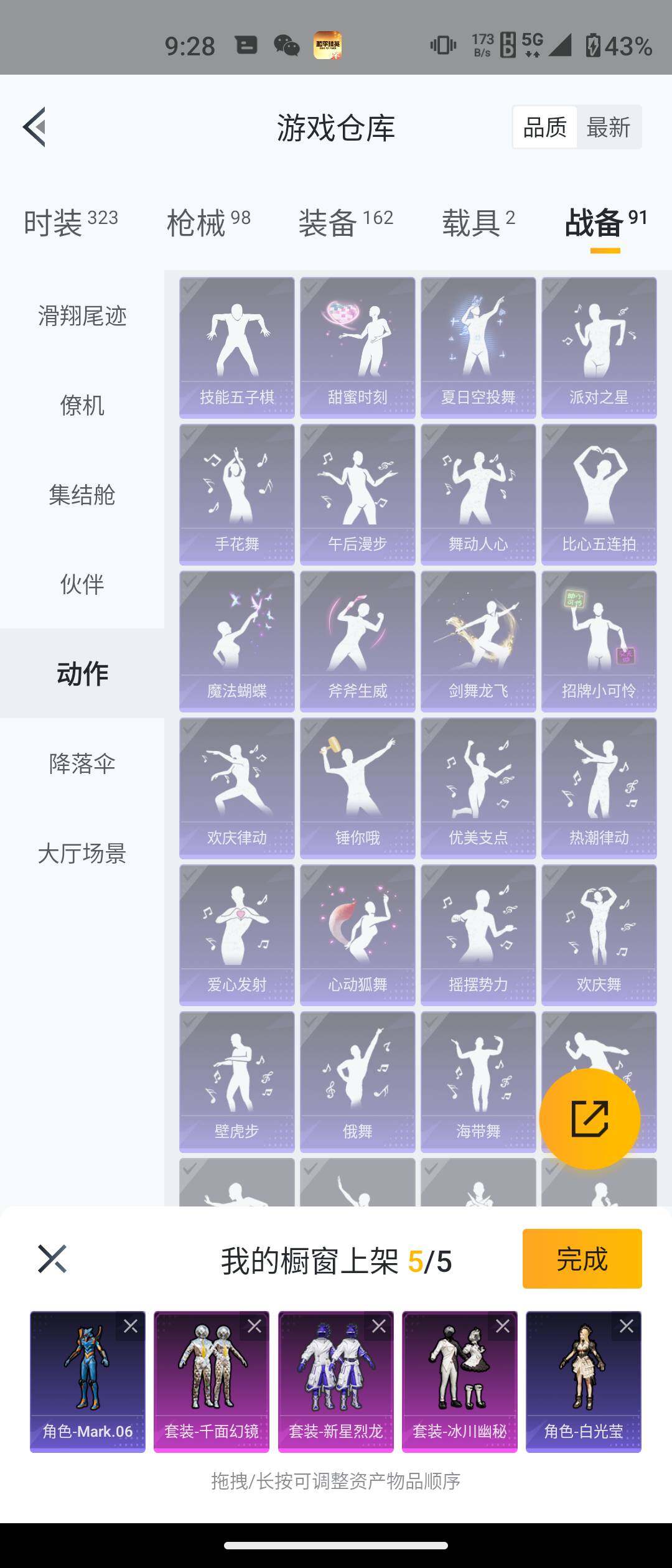Screen dimensions: 672x1568
Task: Tap the 完成 button to confirm shelf
Action: pyautogui.click(x=581, y=1259)
